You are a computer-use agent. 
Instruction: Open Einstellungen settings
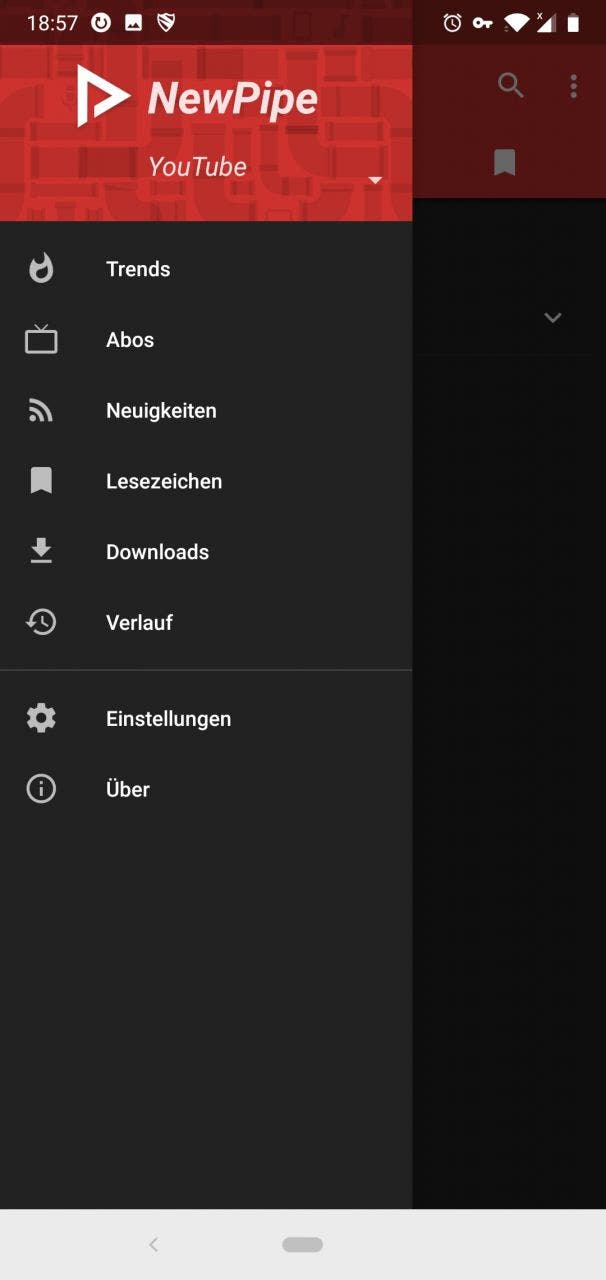pyautogui.click(x=206, y=719)
